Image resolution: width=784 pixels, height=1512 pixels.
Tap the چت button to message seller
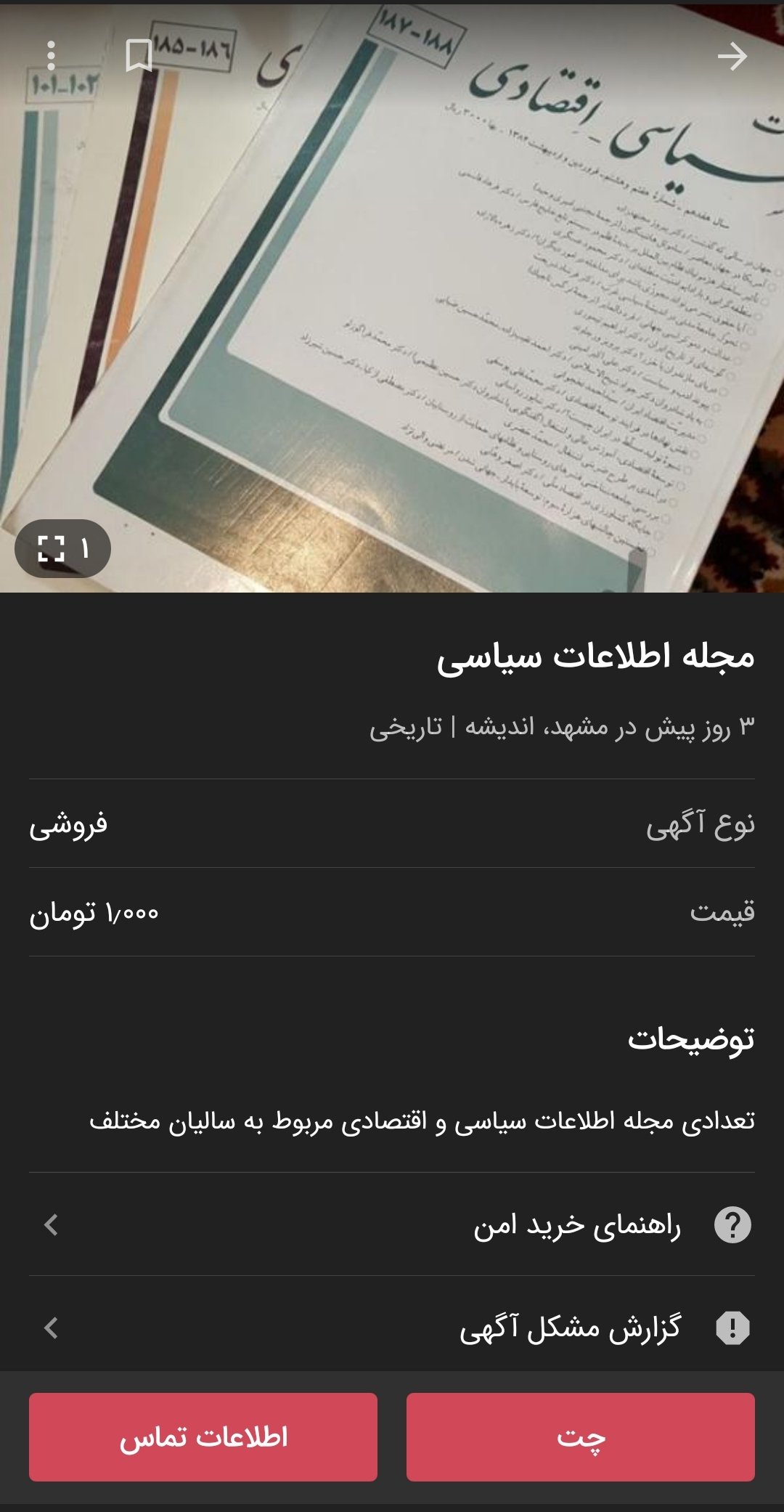pyautogui.click(x=581, y=1436)
